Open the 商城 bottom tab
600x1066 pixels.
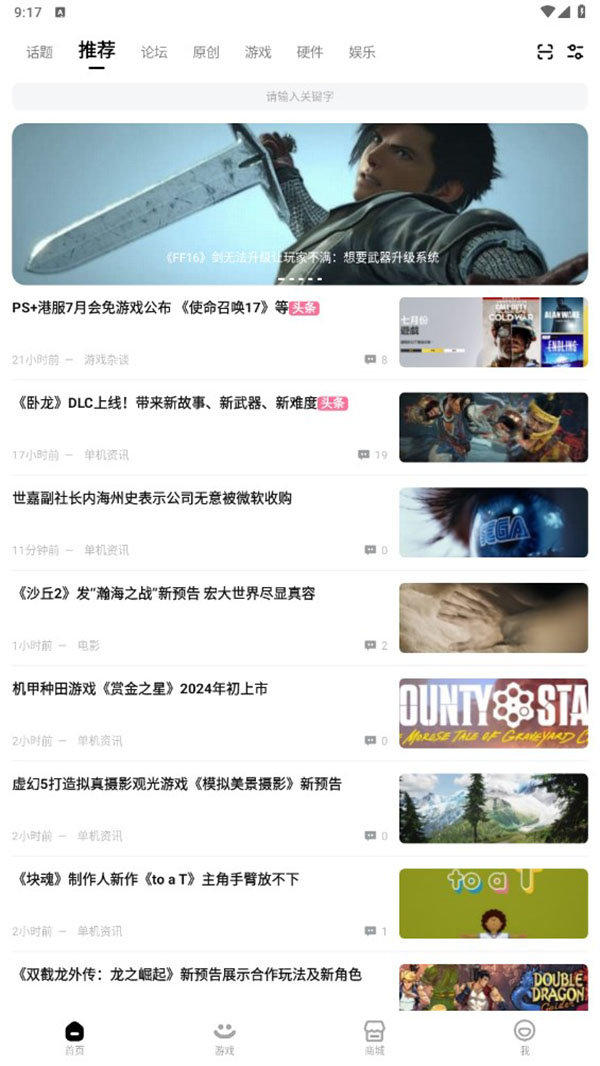(374, 1038)
